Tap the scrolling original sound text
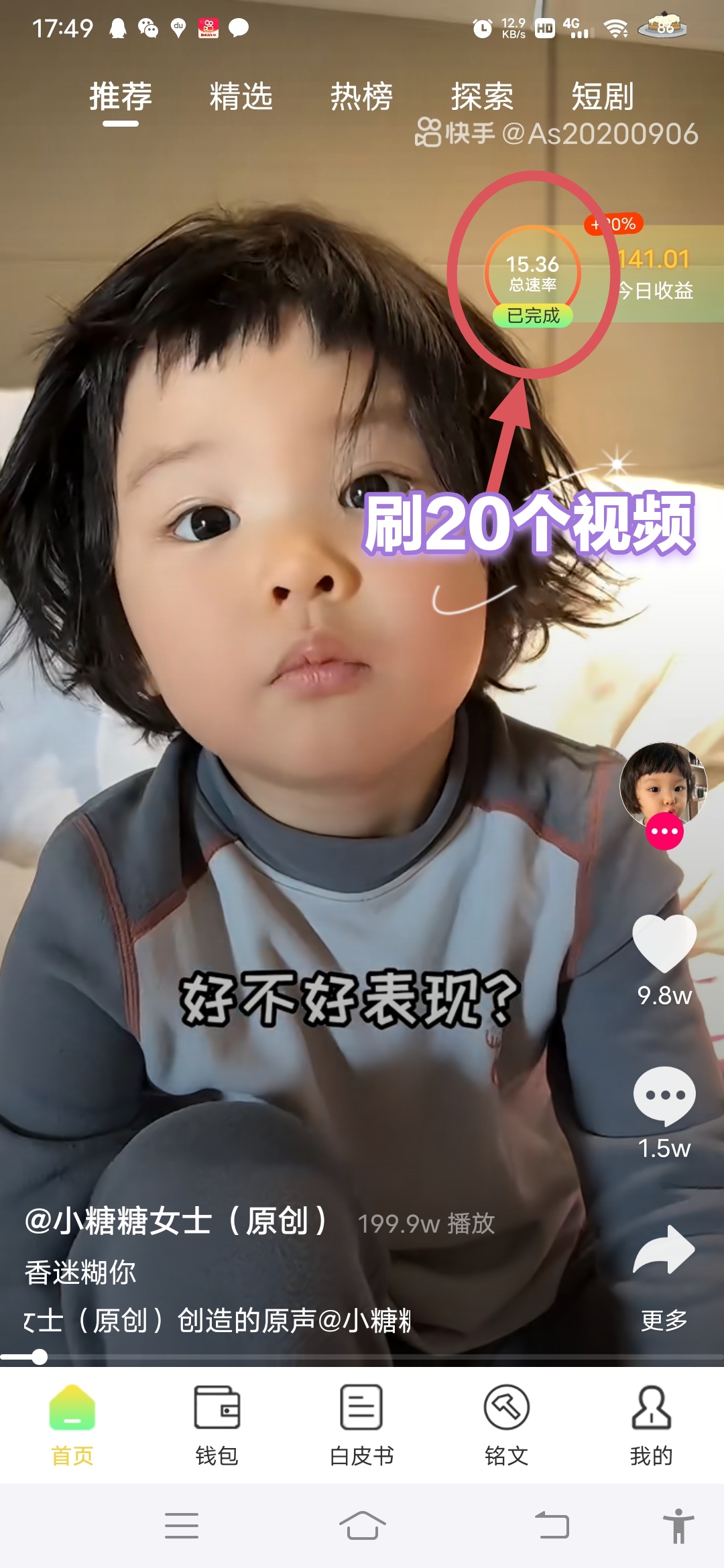The height and width of the screenshot is (1568, 724). coord(217,1321)
